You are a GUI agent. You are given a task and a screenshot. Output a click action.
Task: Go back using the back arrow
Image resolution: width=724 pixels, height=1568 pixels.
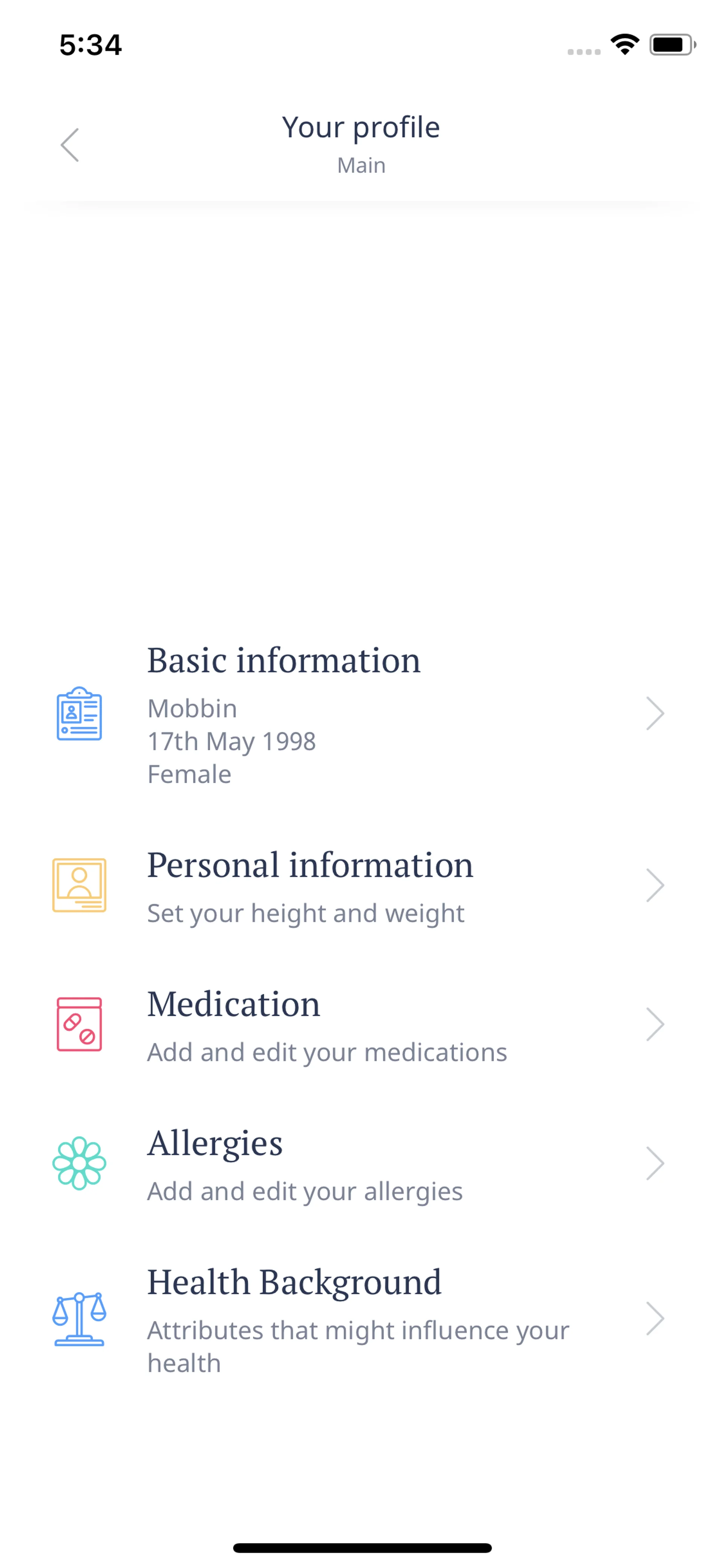[70, 145]
